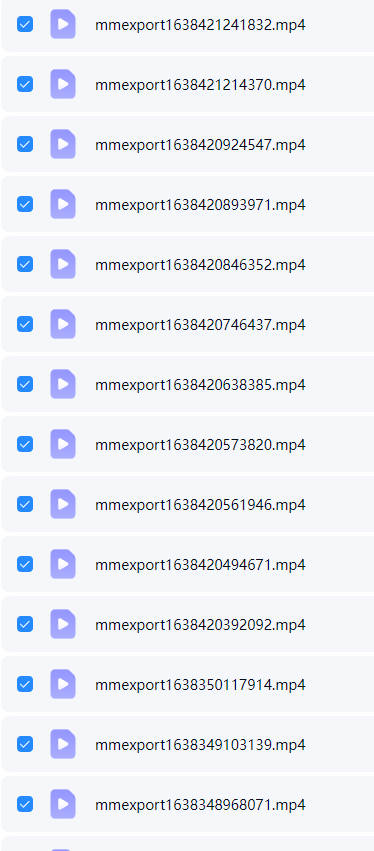Open the row mmexport1638348968071.mp4
This screenshot has height=851, width=374.
(188, 804)
